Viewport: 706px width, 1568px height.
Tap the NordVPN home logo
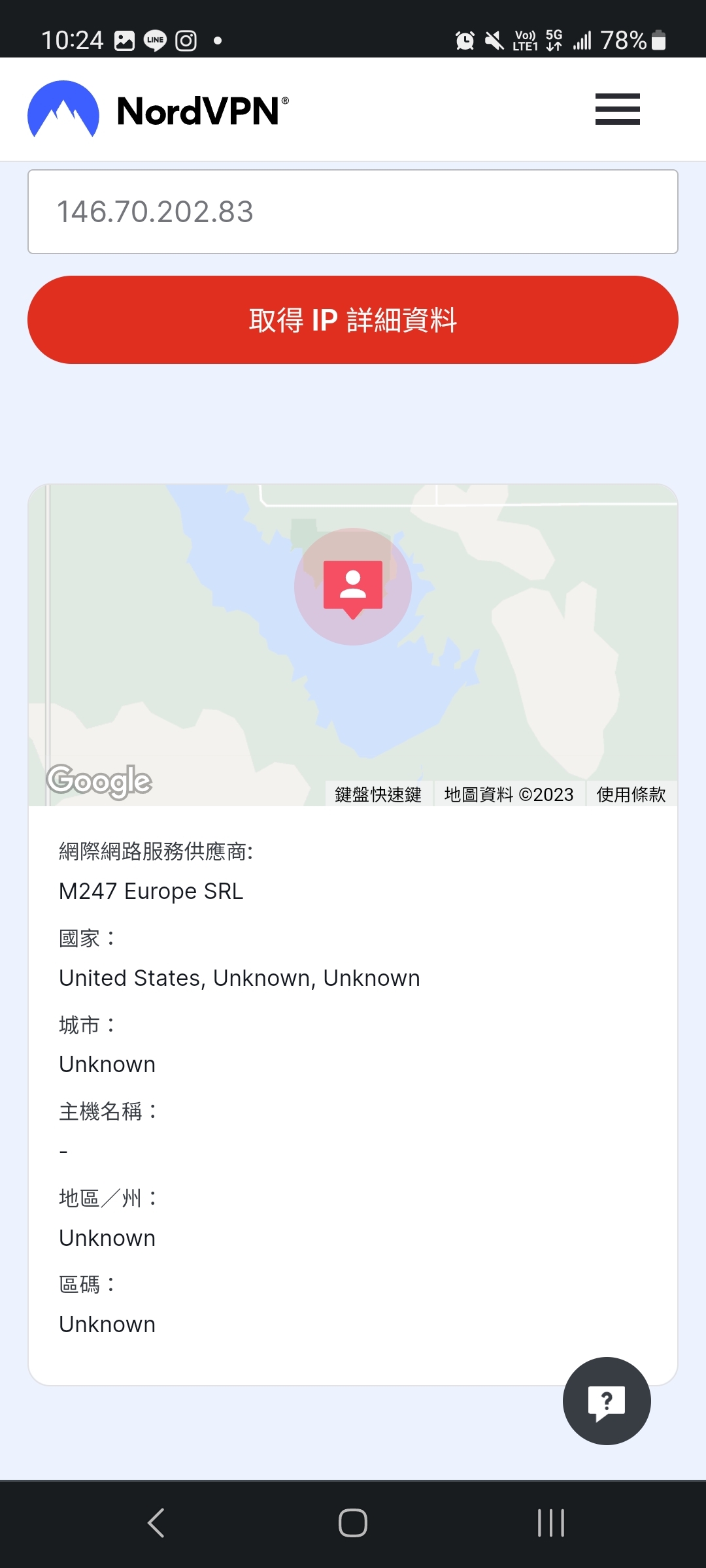pos(158,109)
